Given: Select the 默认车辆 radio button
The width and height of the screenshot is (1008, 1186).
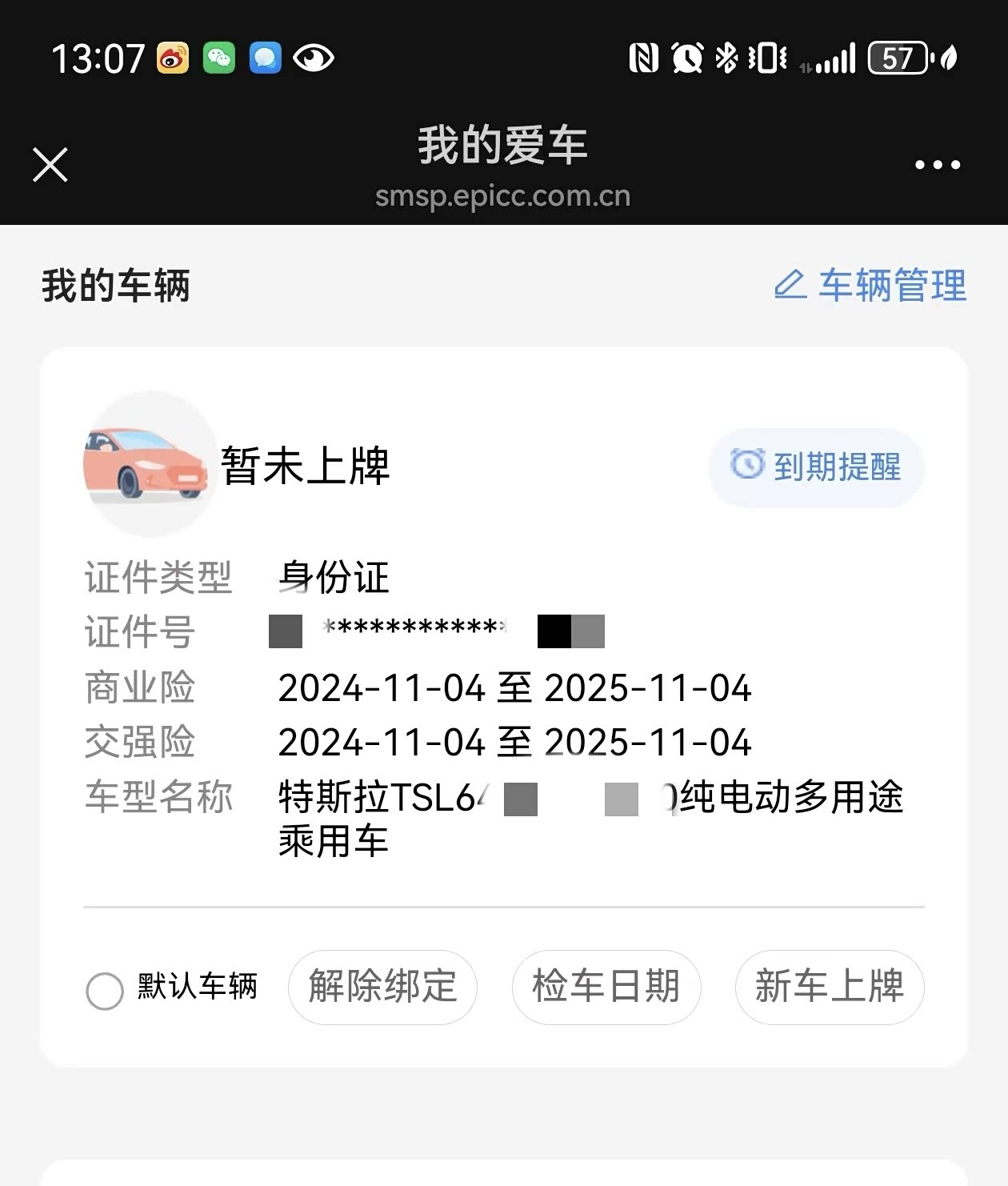Looking at the screenshot, I should point(105,990).
